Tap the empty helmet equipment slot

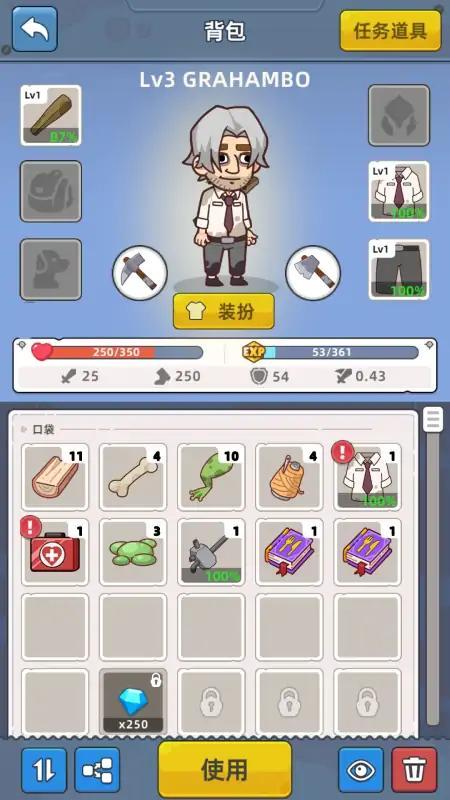click(399, 116)
